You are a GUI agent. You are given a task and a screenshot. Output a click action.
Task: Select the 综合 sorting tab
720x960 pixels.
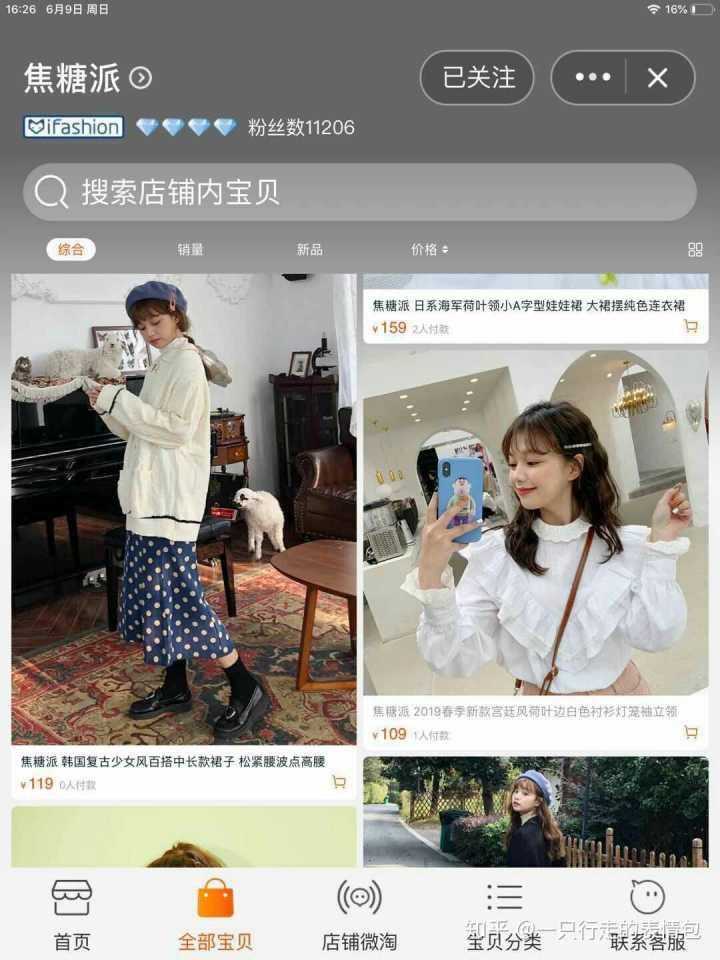pyautogui.click(x=71, y=249)
